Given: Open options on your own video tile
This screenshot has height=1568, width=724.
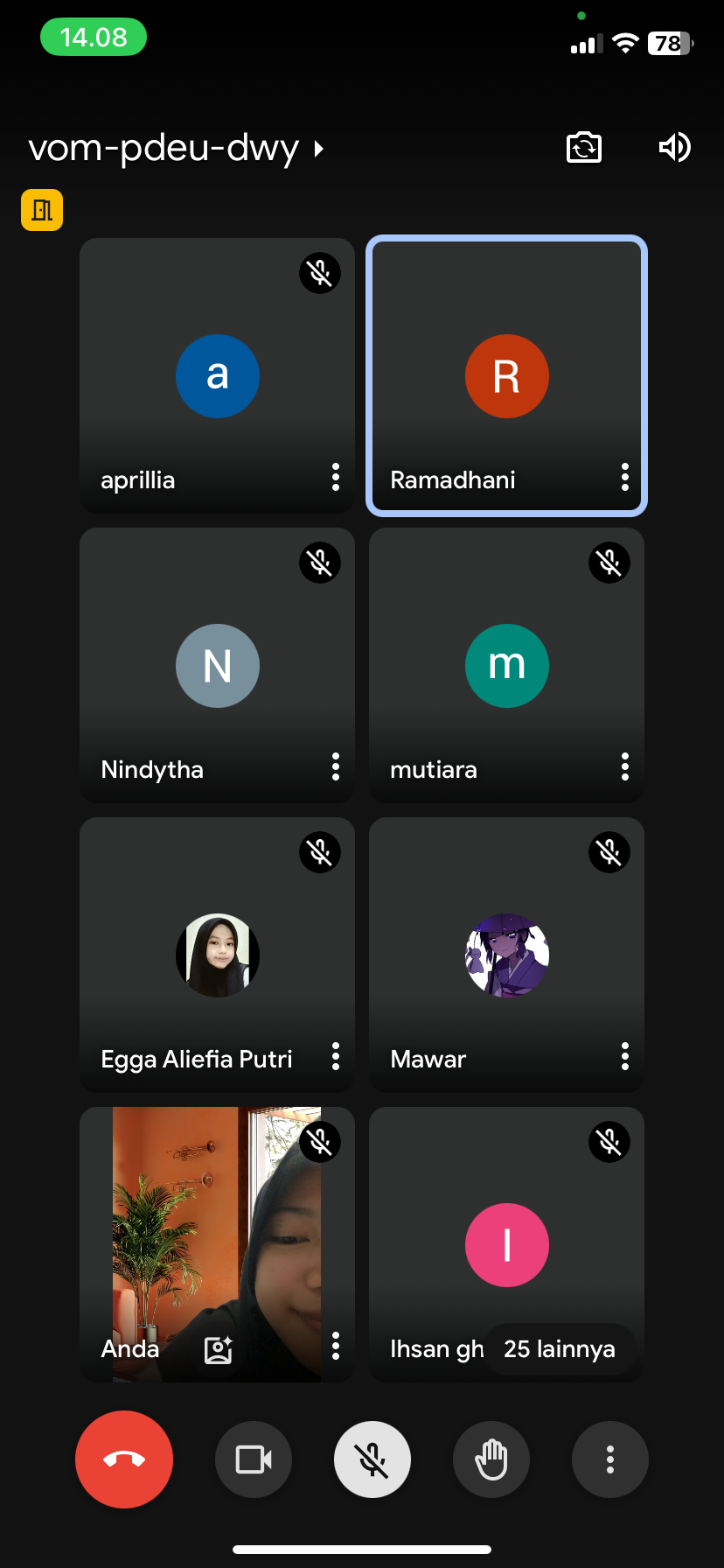Looking at the screenshot, I should pyautogui.click(x=336, y=1346).
